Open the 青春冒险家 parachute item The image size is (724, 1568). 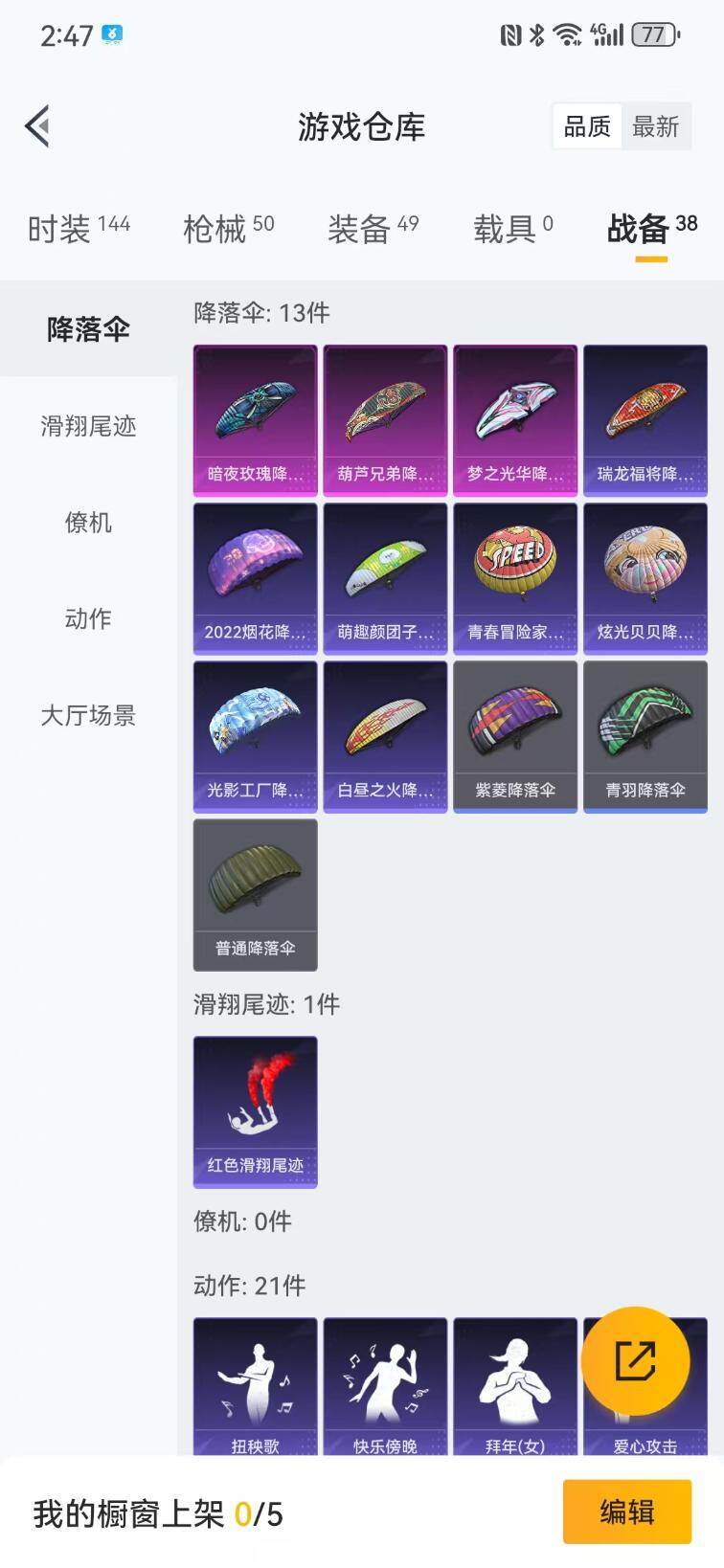coord(515,576)
